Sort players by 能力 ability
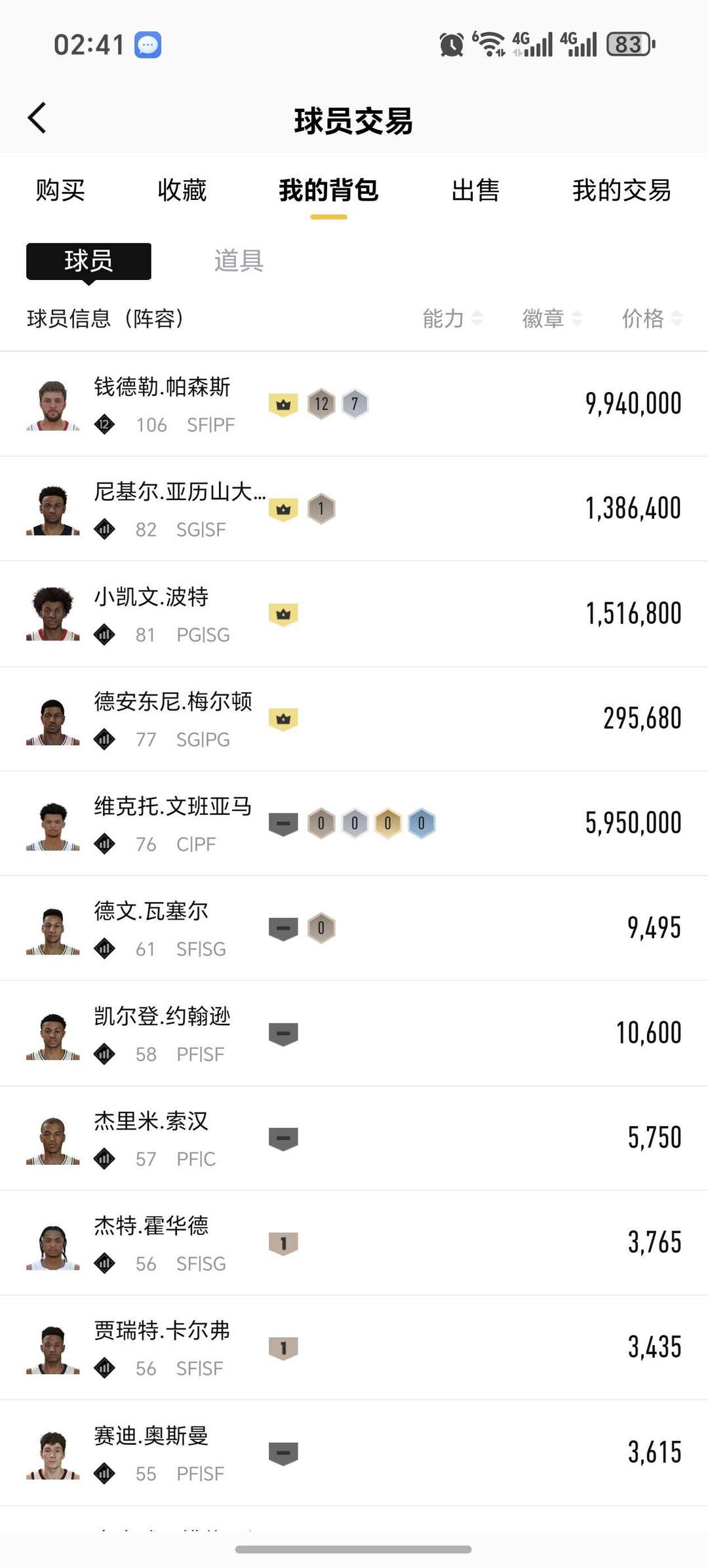This screenshot has height=1568, width=708. 451,319
